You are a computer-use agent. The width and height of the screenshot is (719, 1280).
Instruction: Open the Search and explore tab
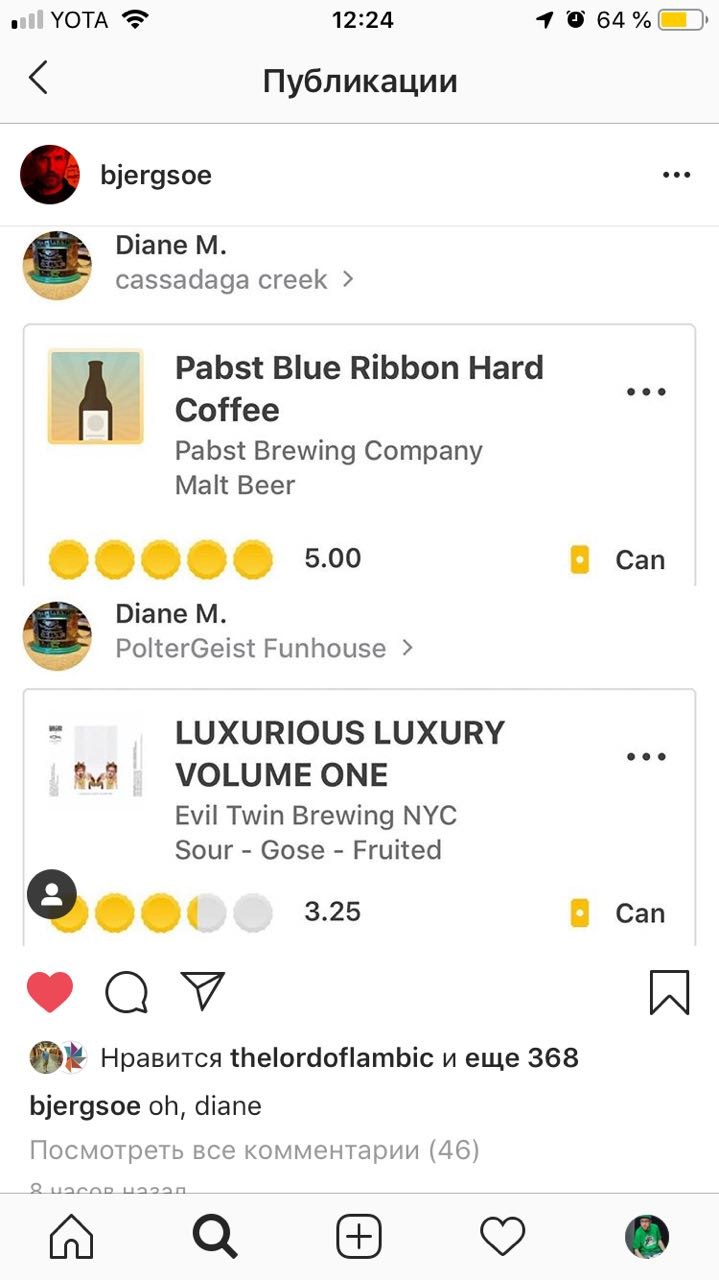point(214,1238)
